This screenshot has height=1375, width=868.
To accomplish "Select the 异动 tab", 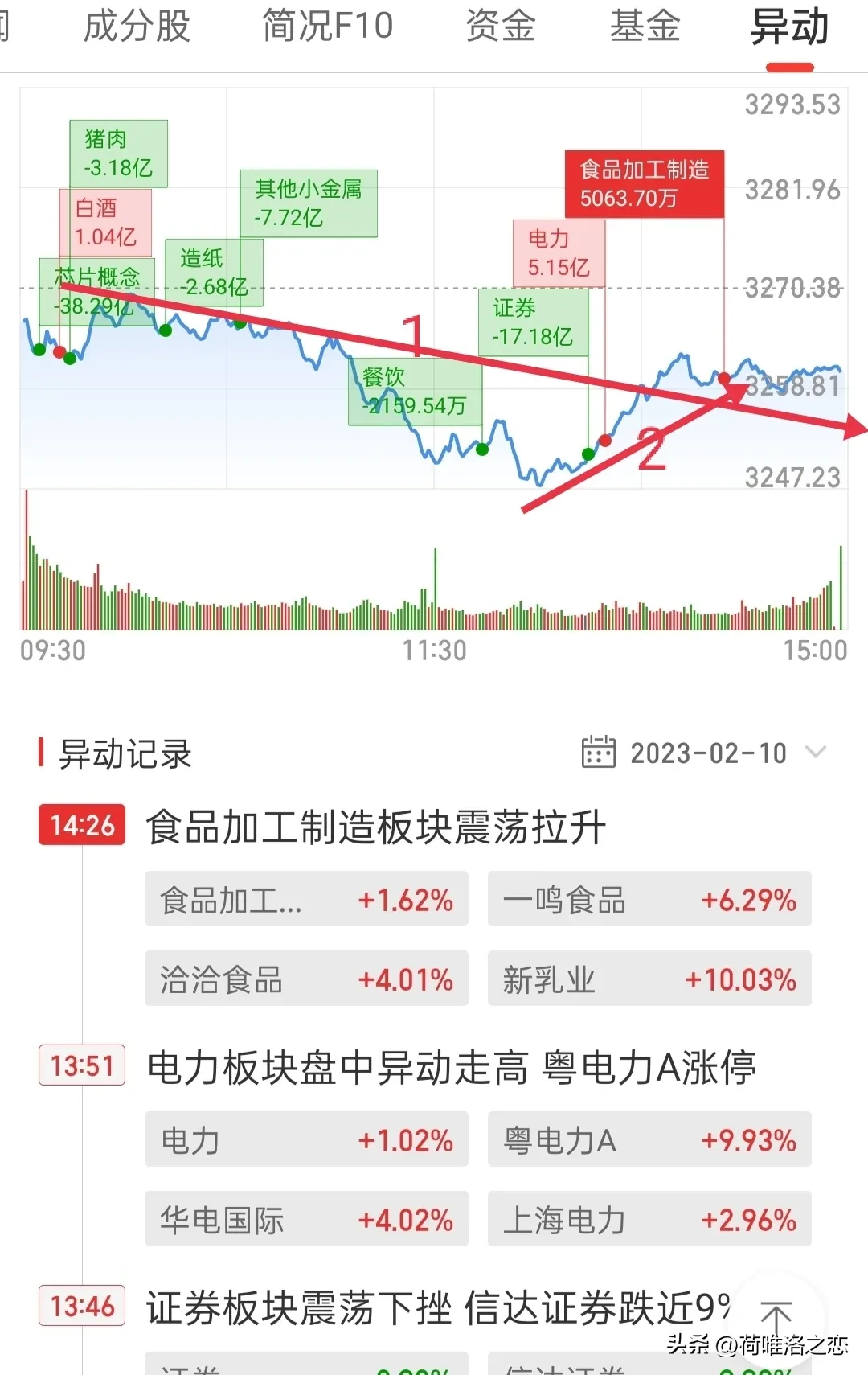I will (789, 28).
